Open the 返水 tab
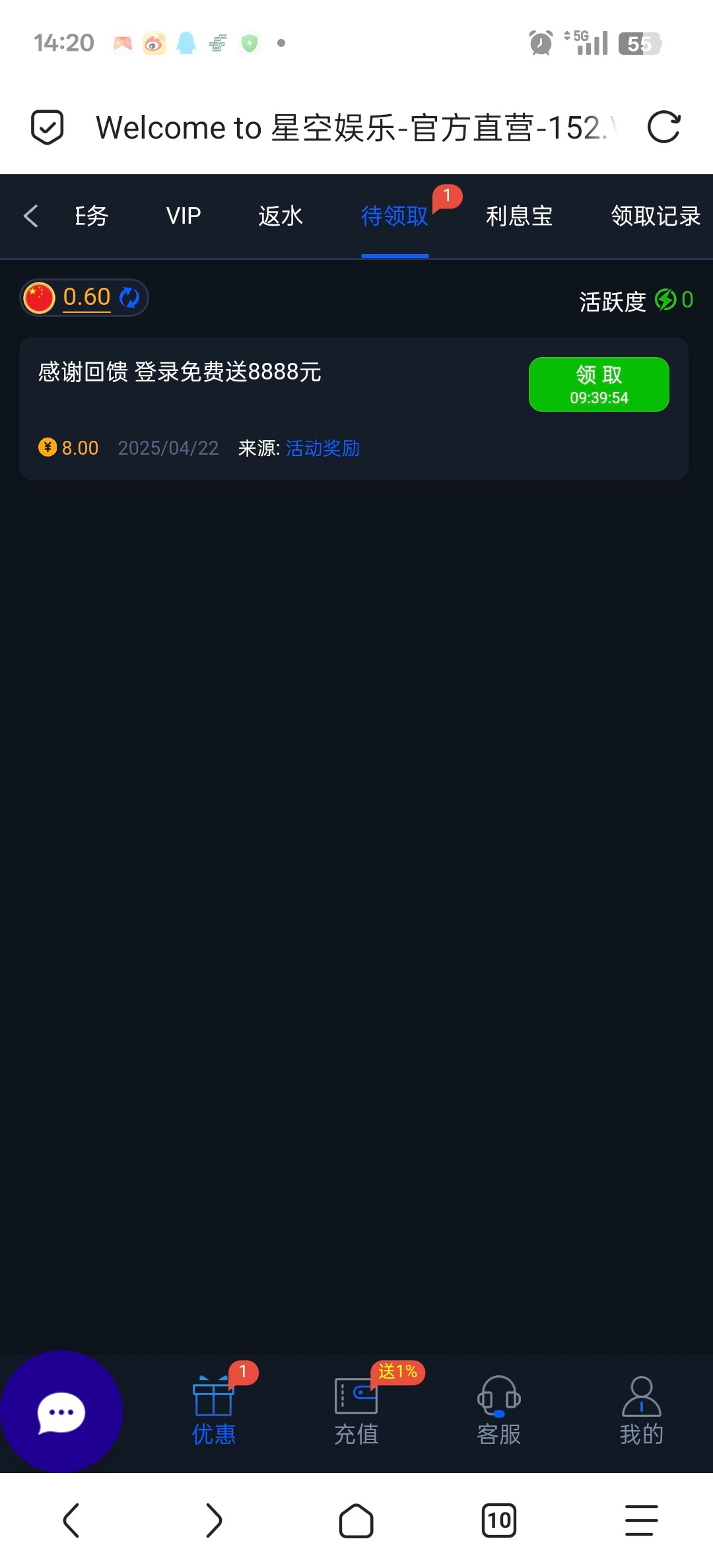Screen dimensions: 713x1568 pyautogui.click(x=281, y=216)
